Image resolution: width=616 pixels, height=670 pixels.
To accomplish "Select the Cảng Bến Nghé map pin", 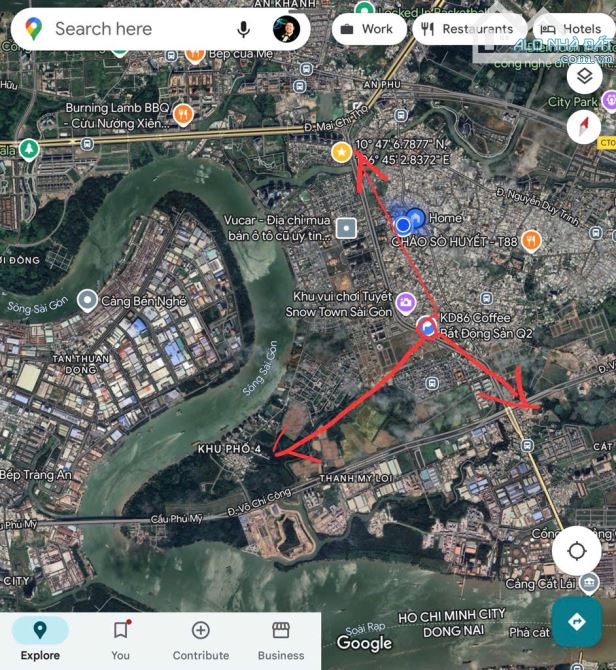I will coord(88,299).
